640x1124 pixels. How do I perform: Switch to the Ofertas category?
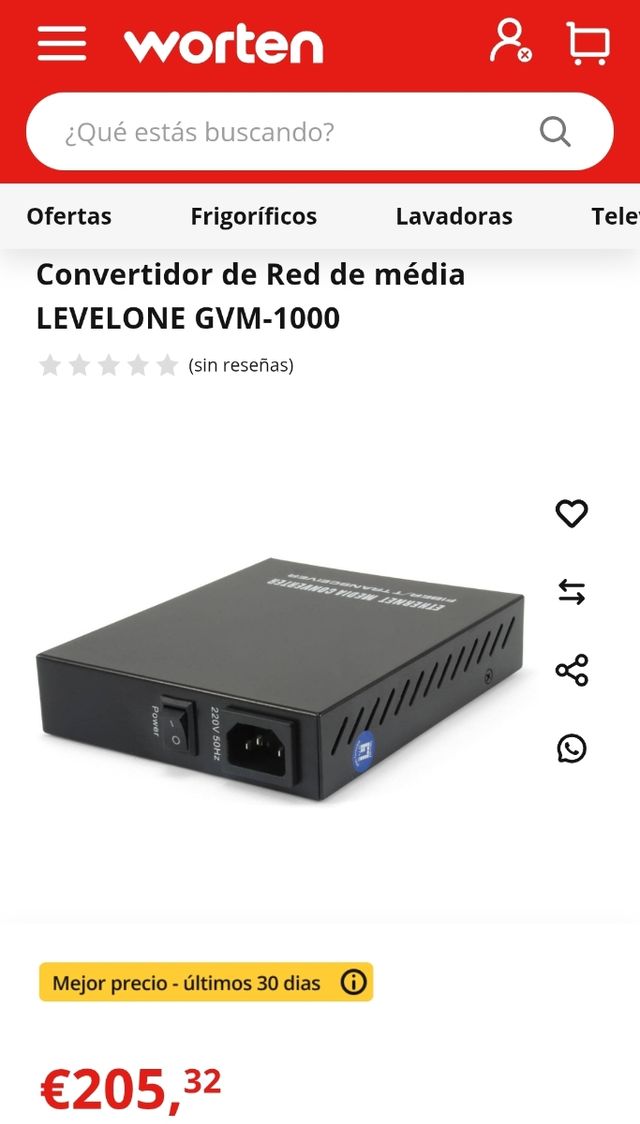[x=69, y=216]
